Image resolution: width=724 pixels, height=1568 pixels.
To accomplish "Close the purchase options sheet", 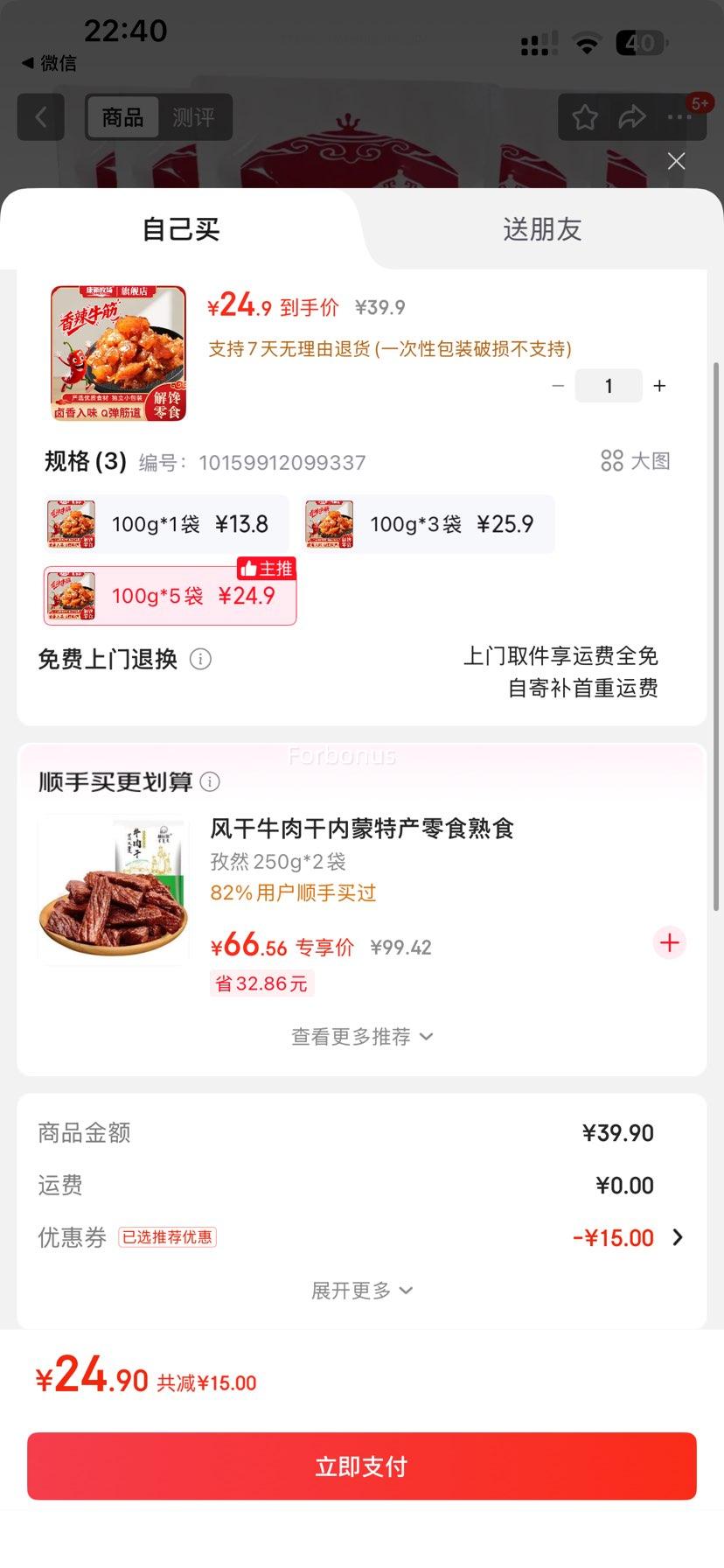I will [x=676, y=161].
